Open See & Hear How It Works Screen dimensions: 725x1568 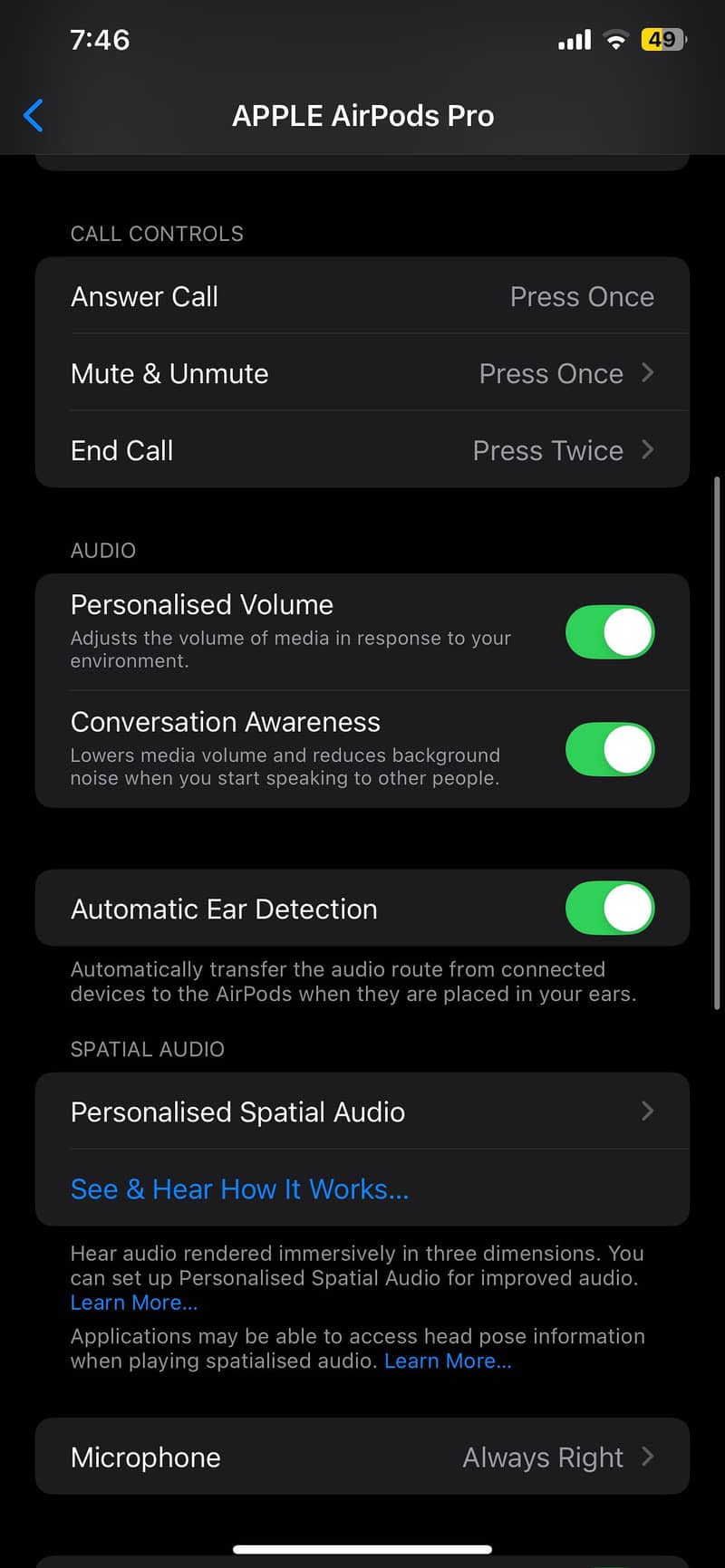(239, 1188)
